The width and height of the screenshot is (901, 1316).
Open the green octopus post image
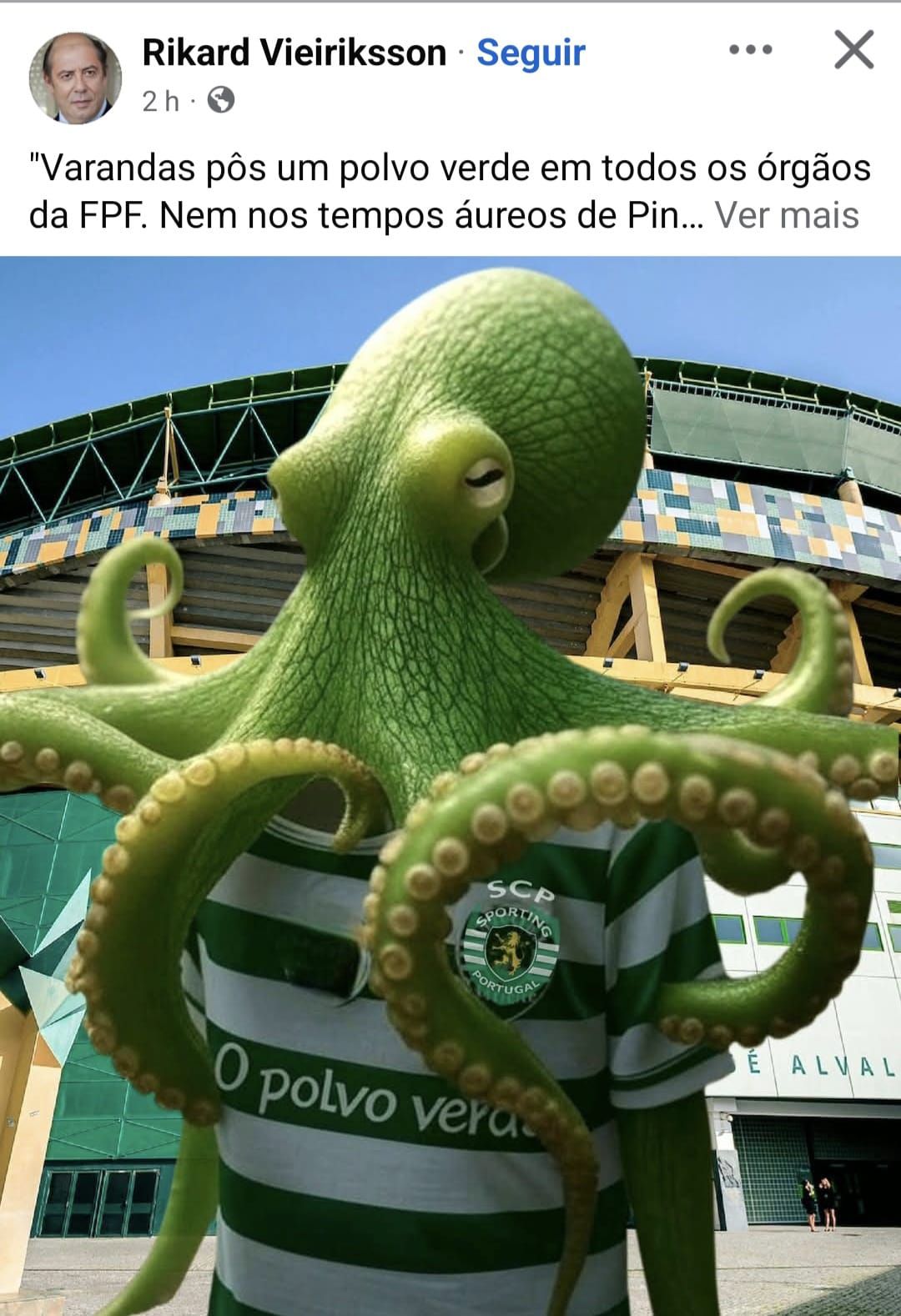pos(450,784)
